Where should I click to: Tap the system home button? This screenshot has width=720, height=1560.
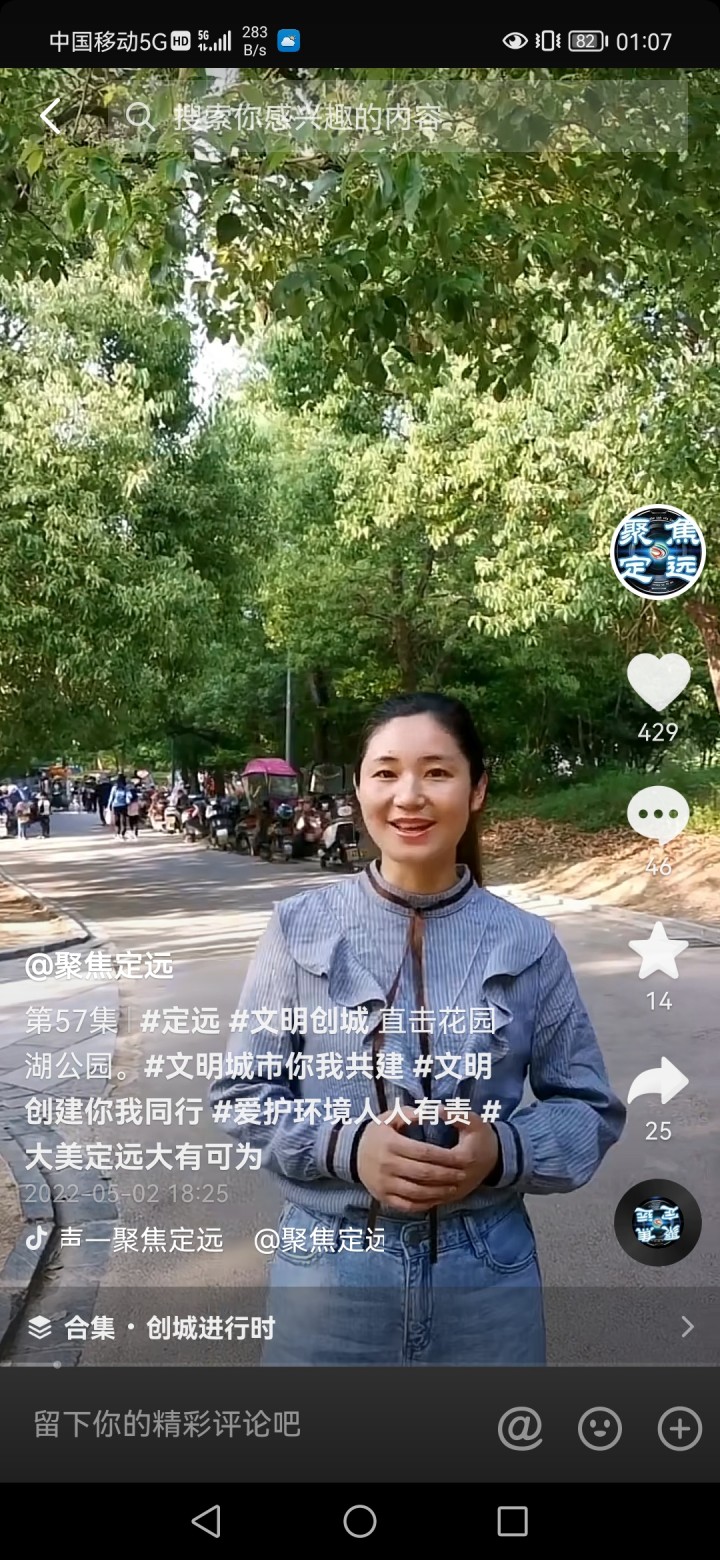(360, 1521)
